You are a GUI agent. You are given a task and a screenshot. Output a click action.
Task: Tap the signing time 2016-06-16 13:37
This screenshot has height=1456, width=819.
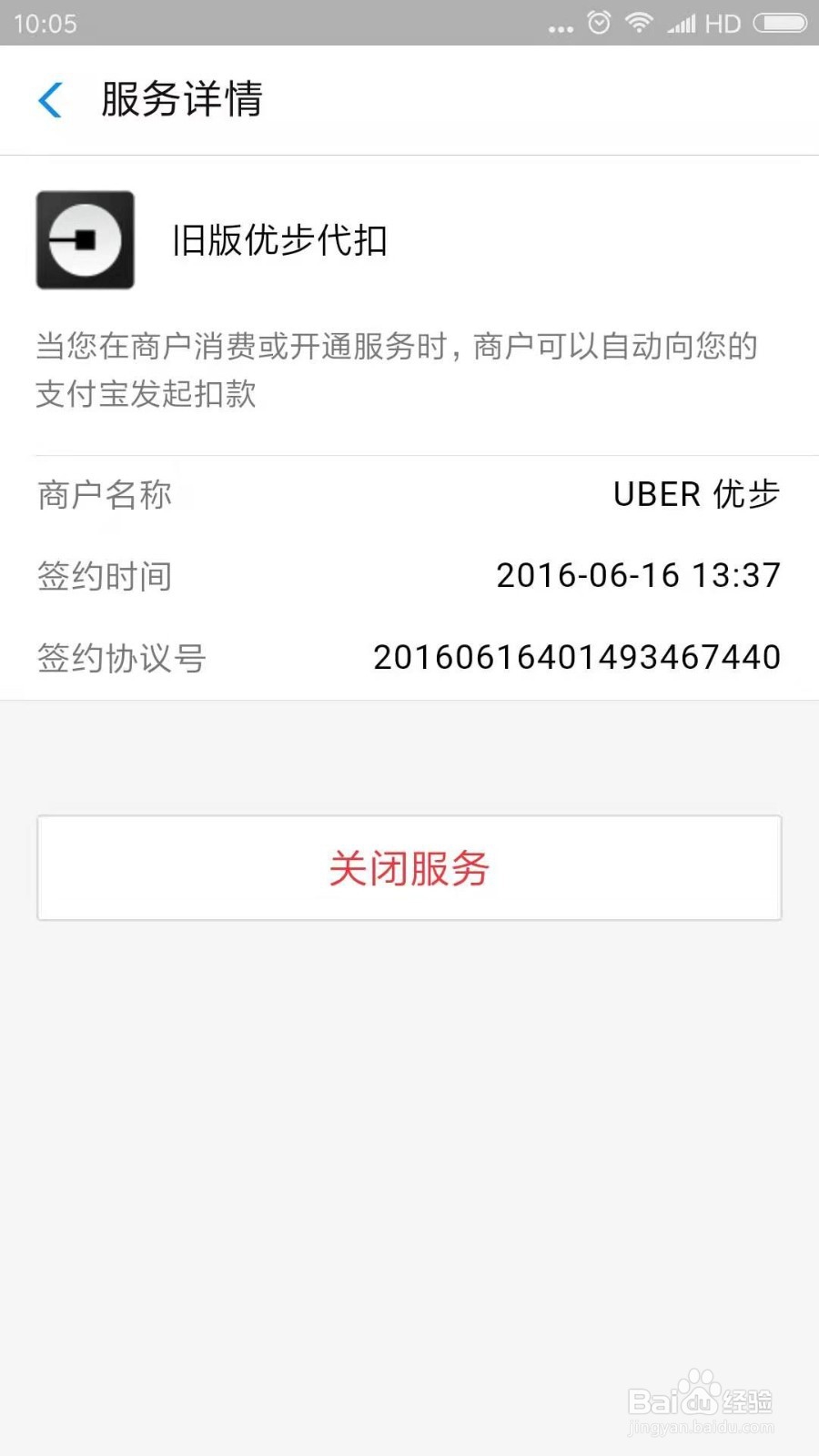pos(638,575)
